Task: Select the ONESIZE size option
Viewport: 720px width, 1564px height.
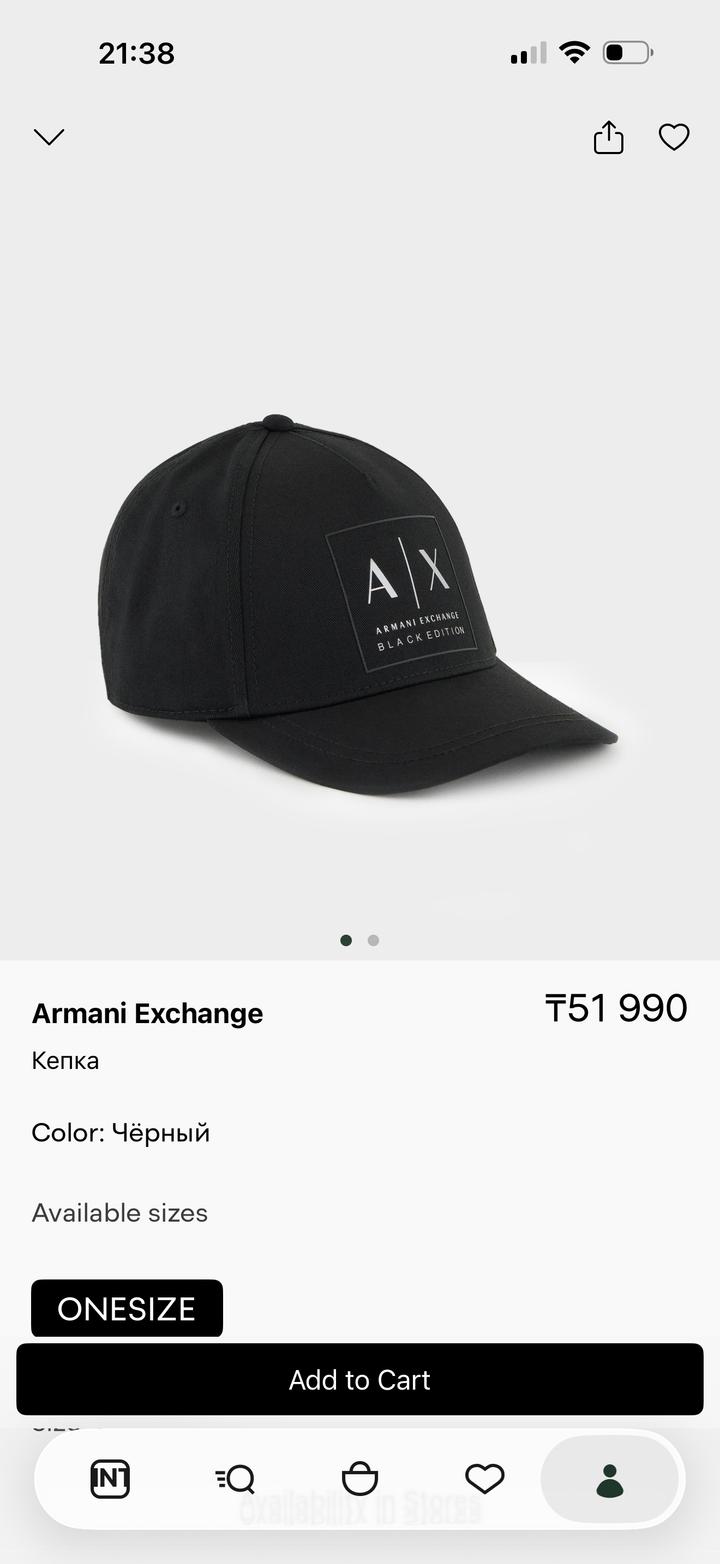Action: 127,1308
